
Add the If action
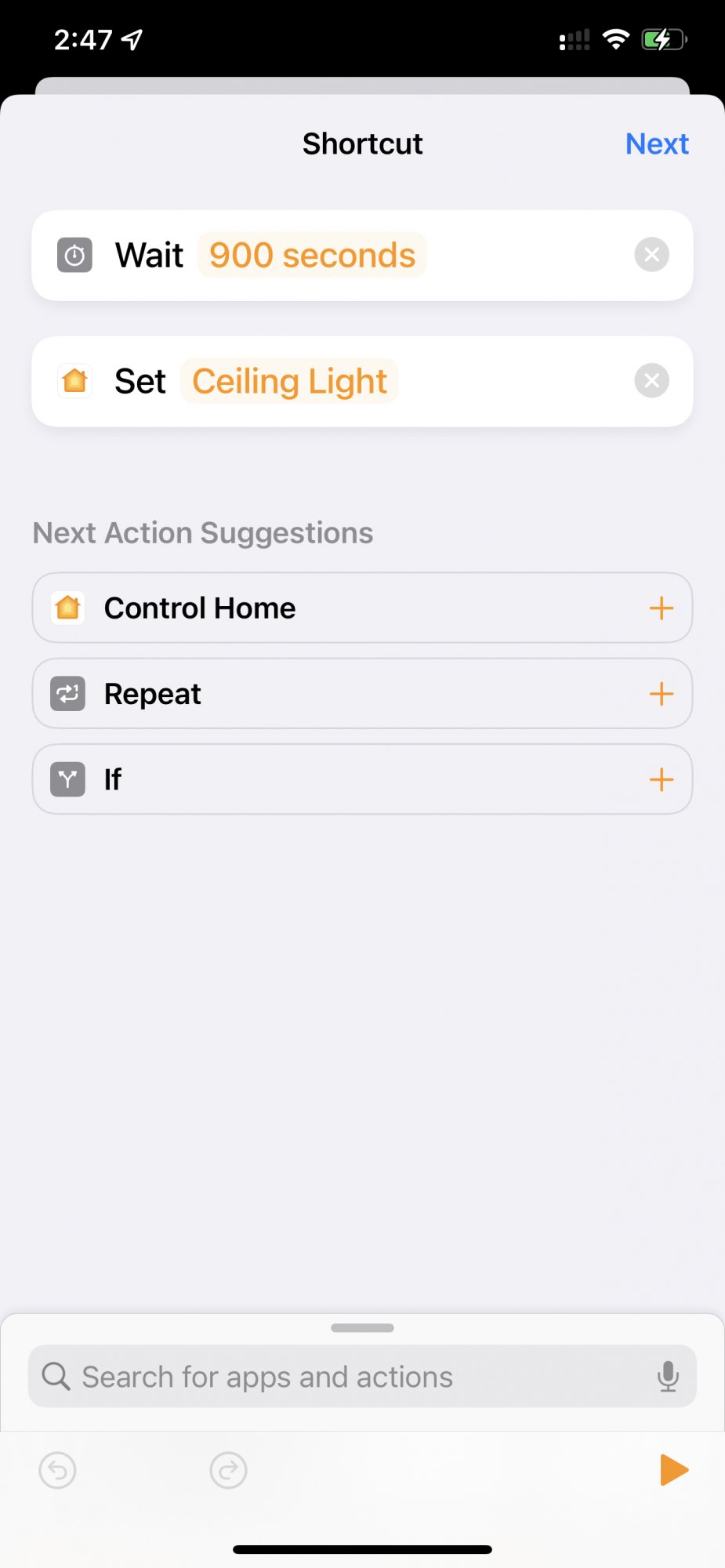[x=661, y=779]
